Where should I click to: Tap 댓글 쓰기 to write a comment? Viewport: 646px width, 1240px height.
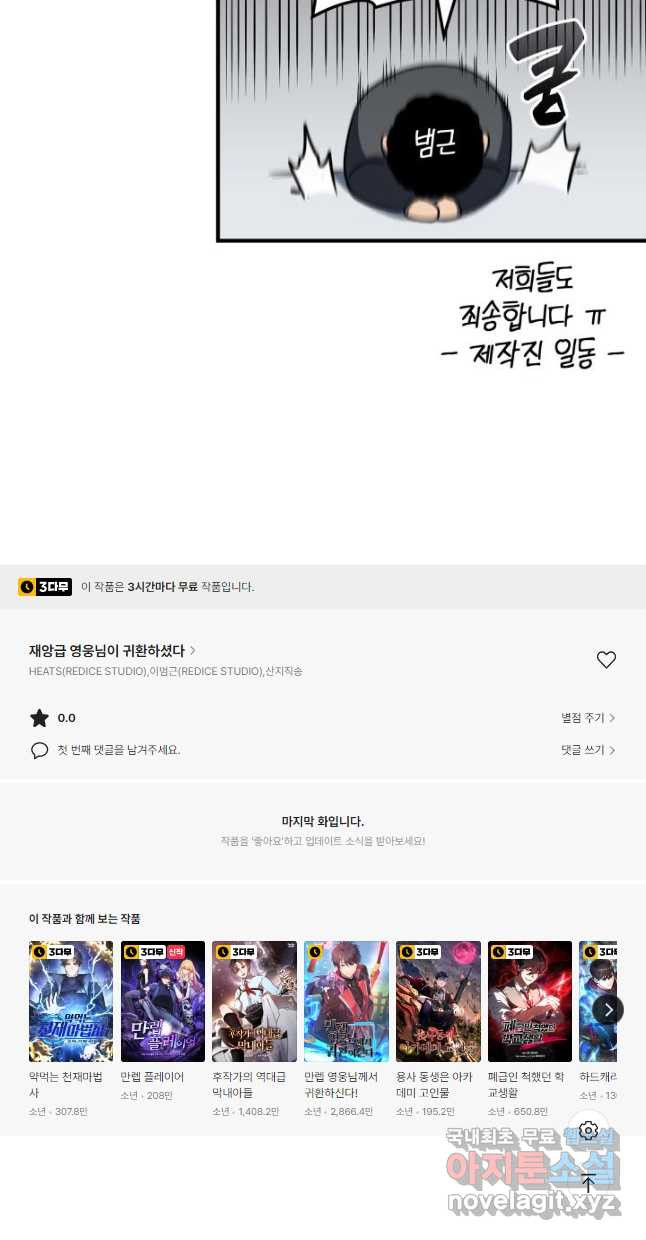[x=588, y=750]
